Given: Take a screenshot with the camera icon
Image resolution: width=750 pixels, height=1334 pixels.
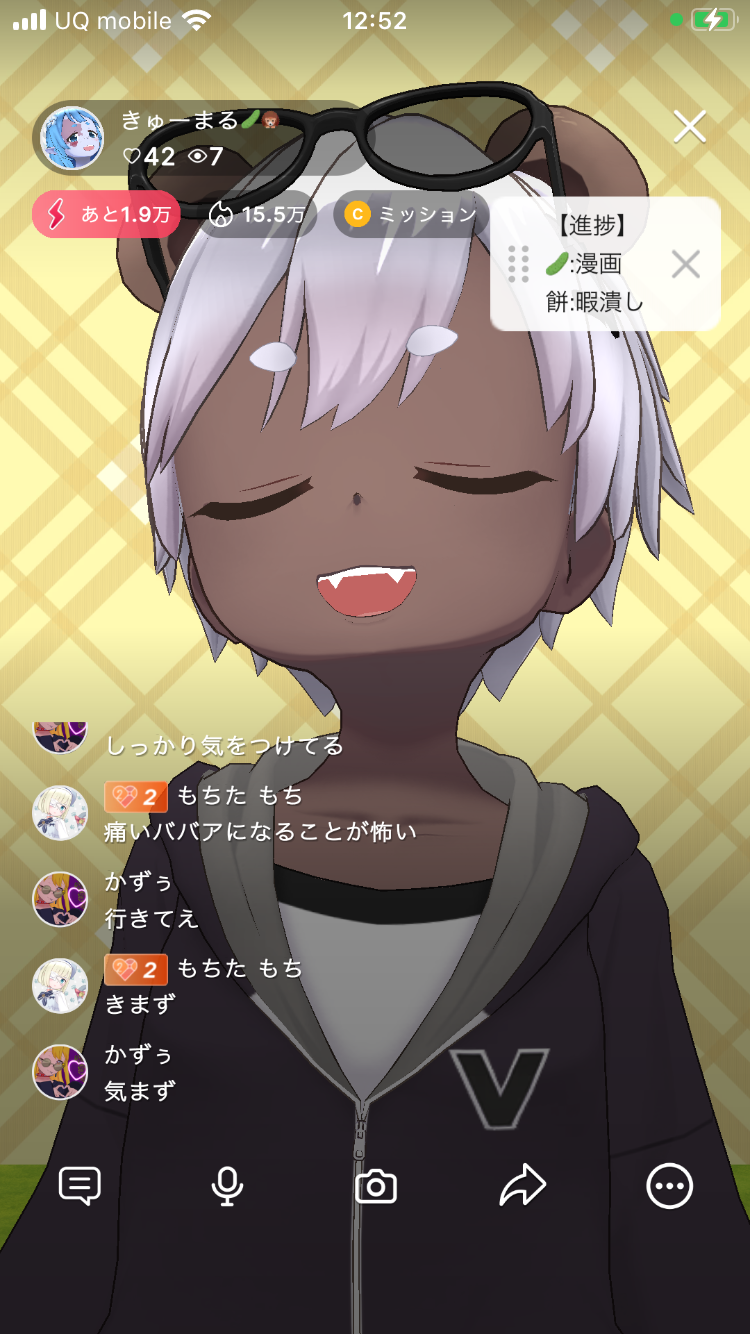Looking at the screenshot, I should pos(376,1187).
